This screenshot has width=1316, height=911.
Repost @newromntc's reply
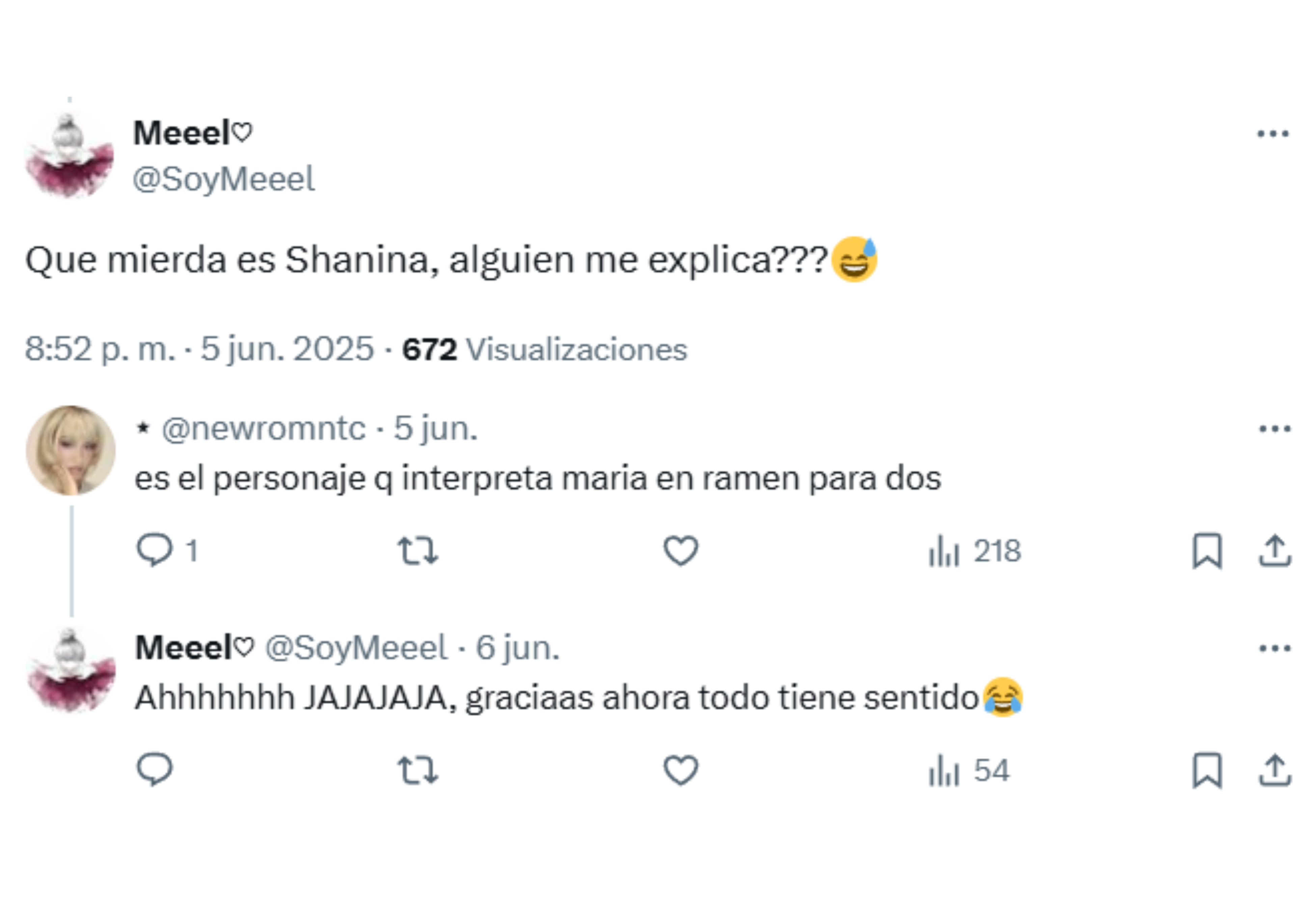[x=418, y=551]
